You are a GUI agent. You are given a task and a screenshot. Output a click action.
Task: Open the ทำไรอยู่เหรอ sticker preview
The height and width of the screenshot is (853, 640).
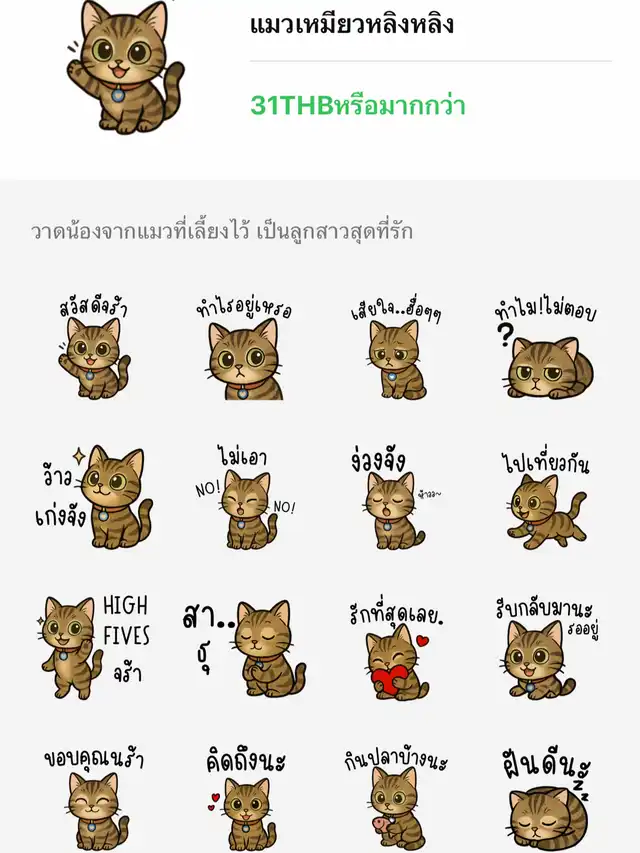coord(245,350)
